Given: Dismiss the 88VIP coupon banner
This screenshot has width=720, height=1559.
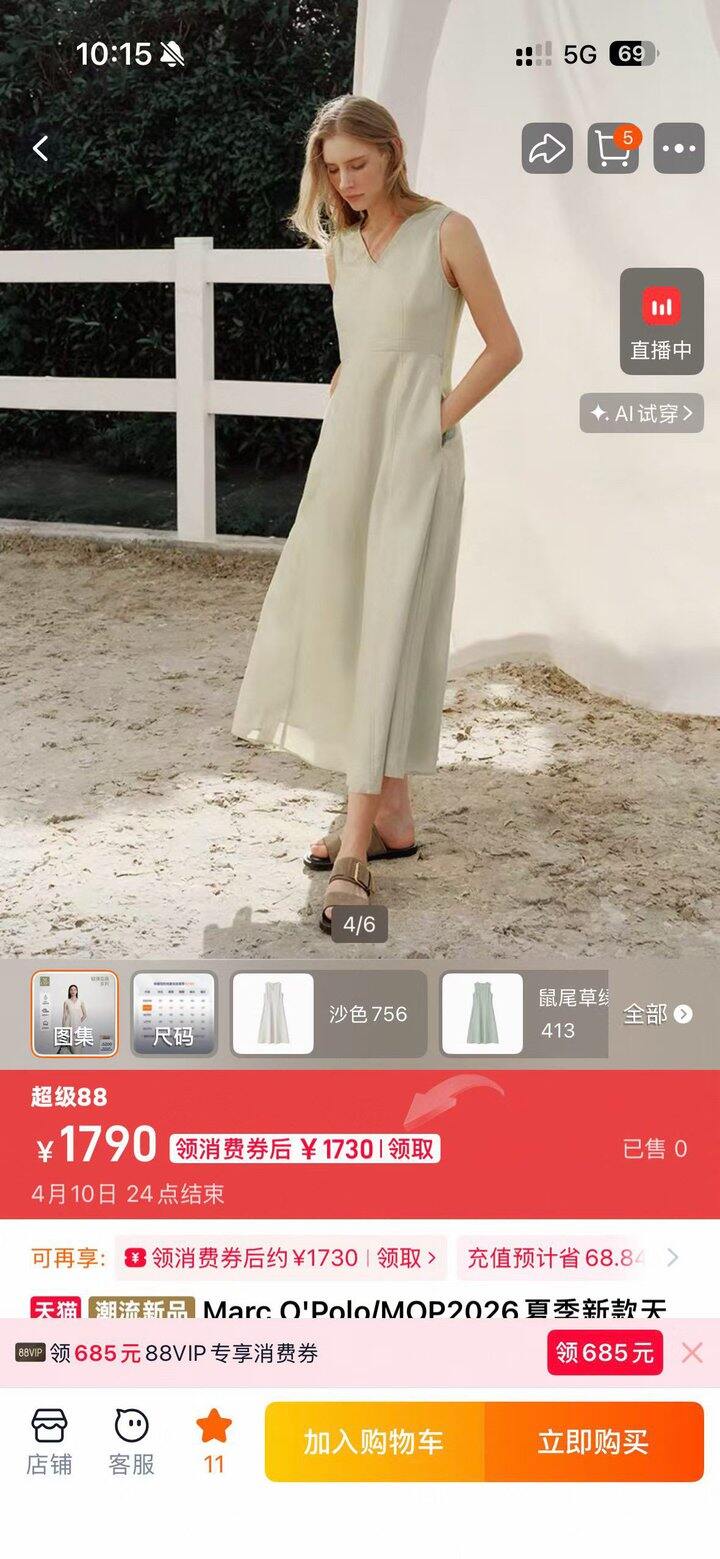Looking at the screenshot, I should pyautogui.click(x=692, y=1353).
